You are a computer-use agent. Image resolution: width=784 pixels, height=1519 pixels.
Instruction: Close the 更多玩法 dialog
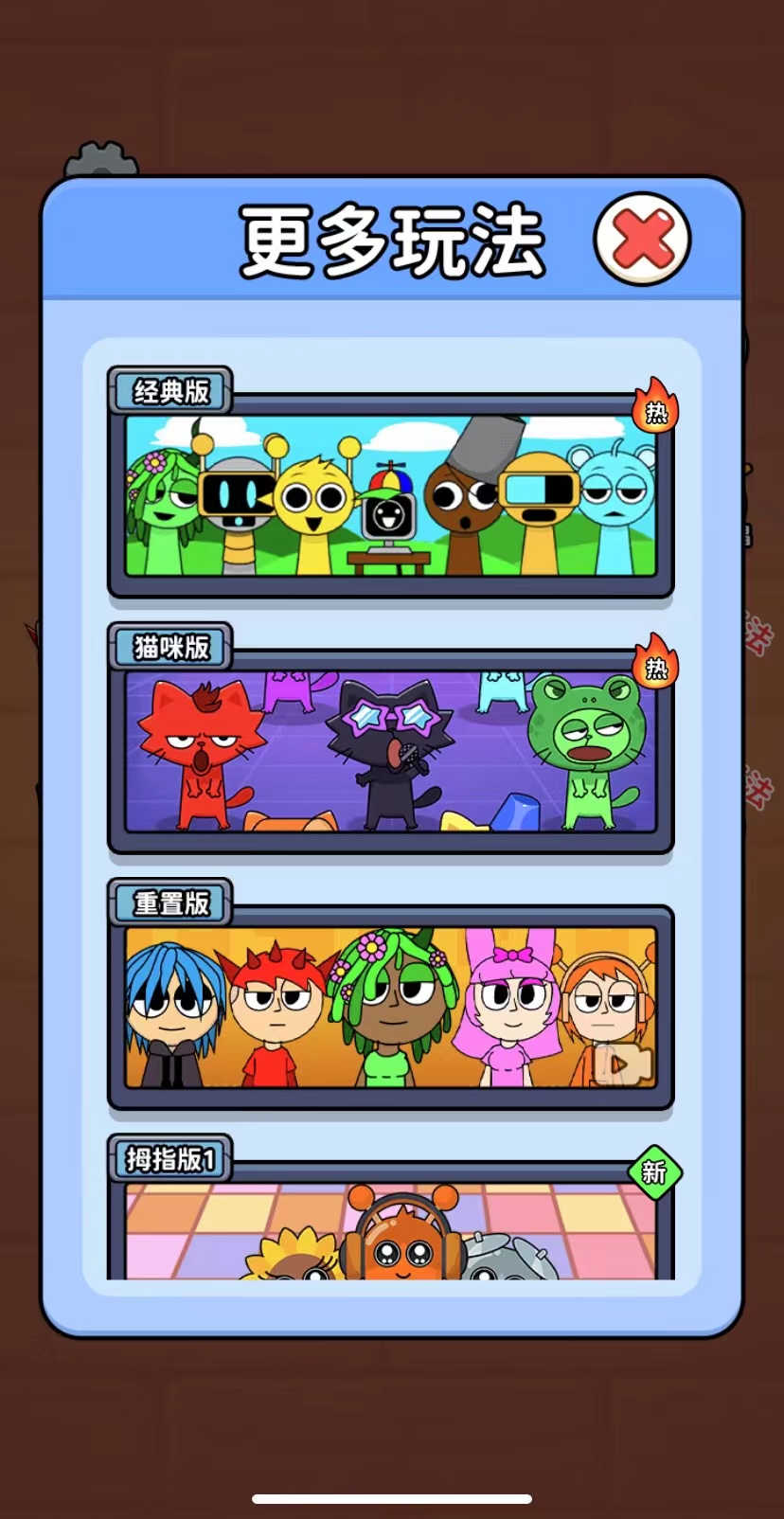(x=642, y=239)
